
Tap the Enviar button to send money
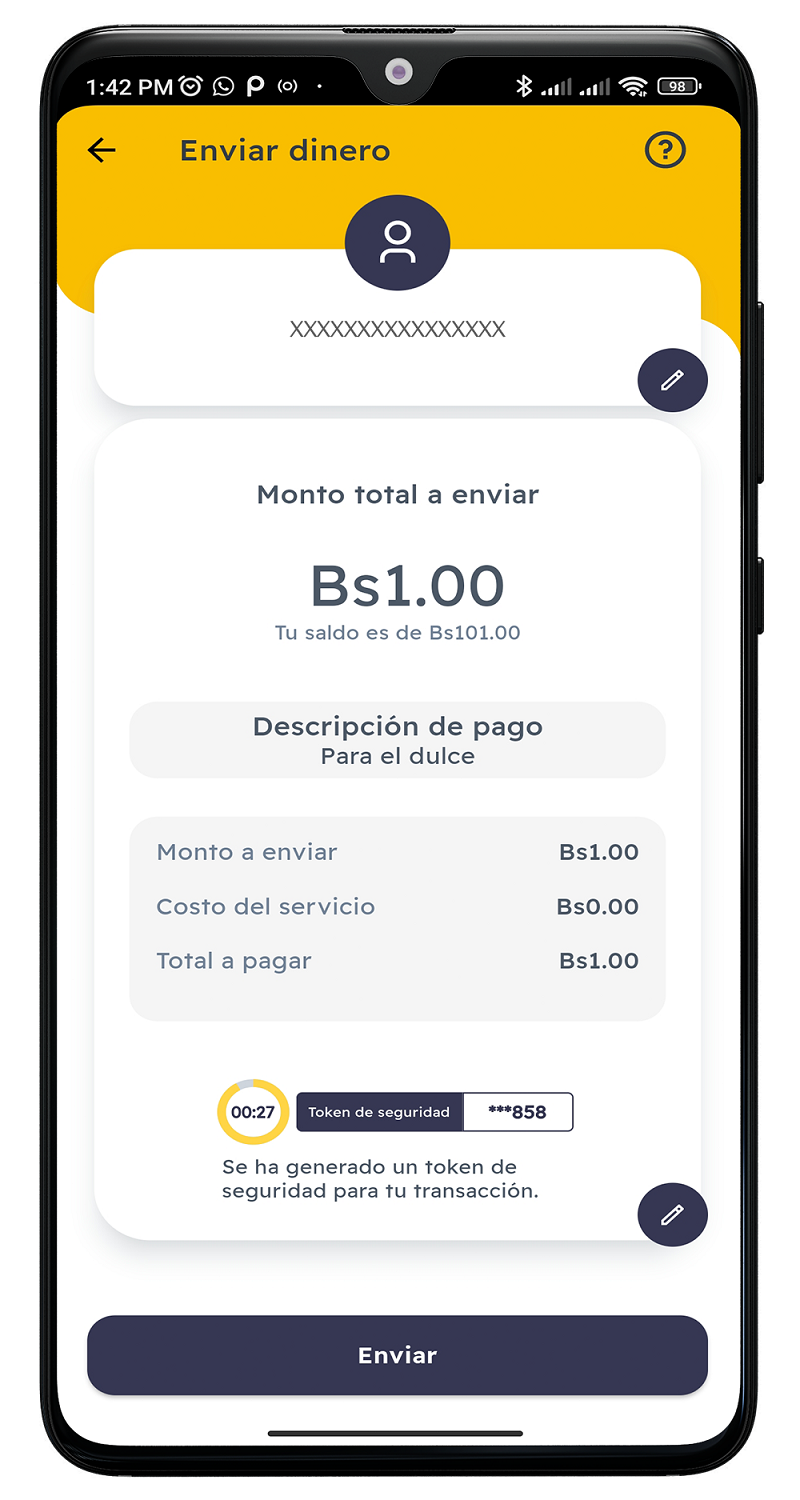397,1356
